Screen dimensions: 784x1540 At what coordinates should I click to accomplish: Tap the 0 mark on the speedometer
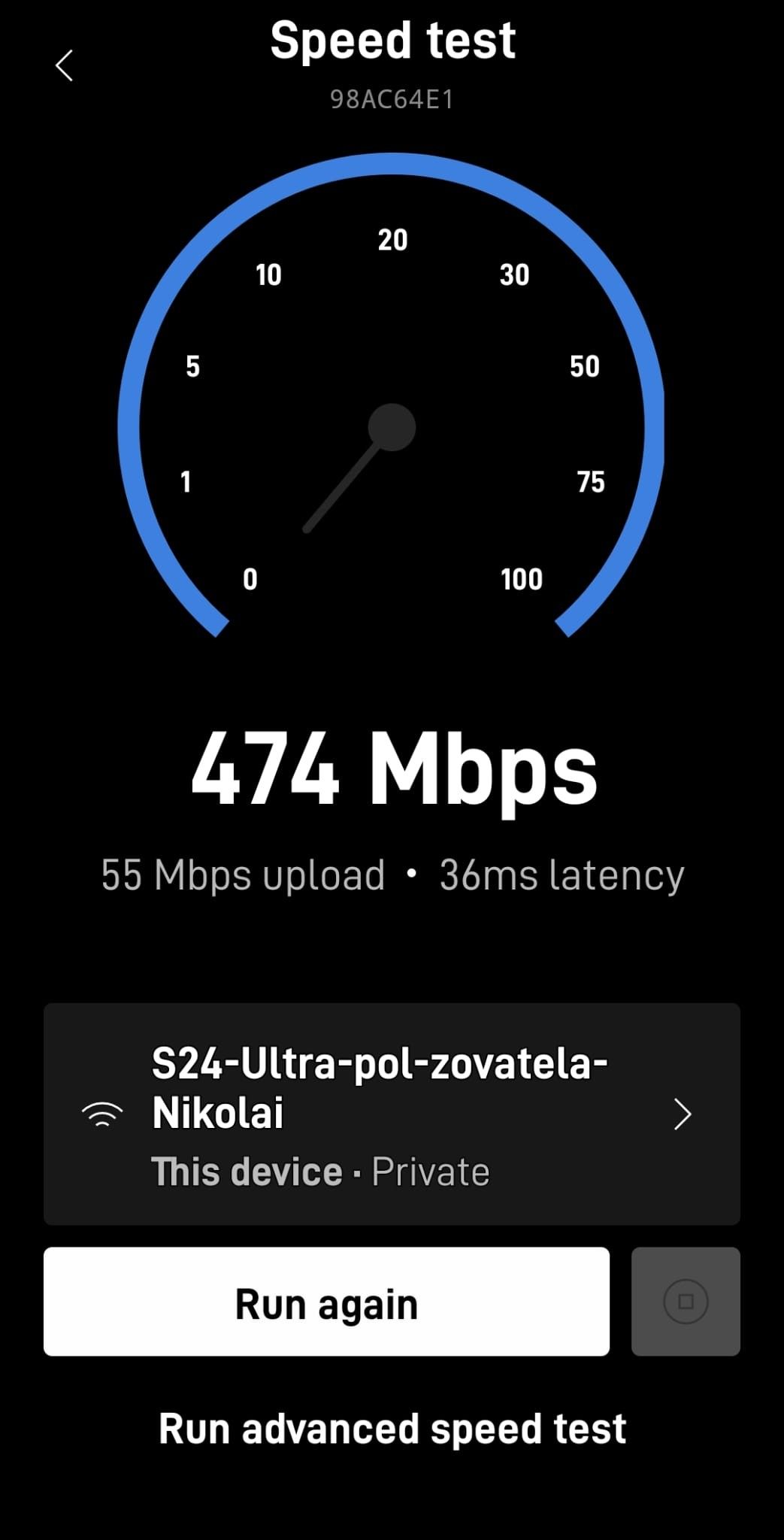tap(250, 579)
